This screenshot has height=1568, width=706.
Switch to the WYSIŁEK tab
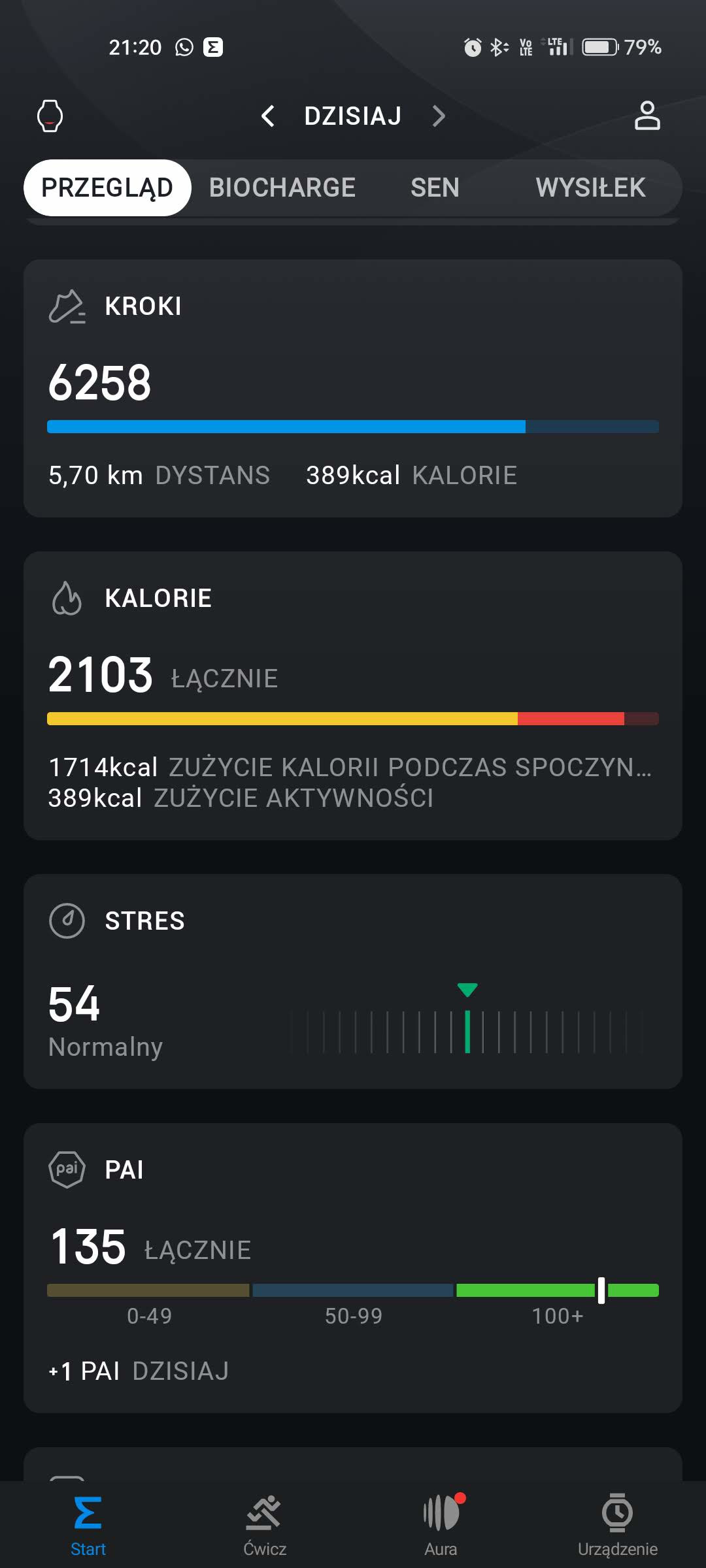pyautogui.click(x=590, y=188)
